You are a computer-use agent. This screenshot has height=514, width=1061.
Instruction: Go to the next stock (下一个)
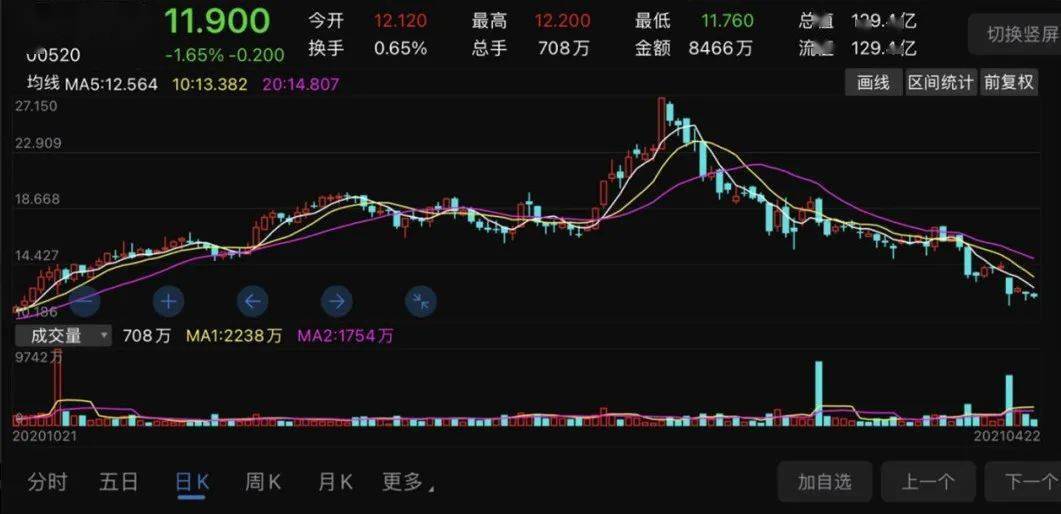[x=1026, y=482]
